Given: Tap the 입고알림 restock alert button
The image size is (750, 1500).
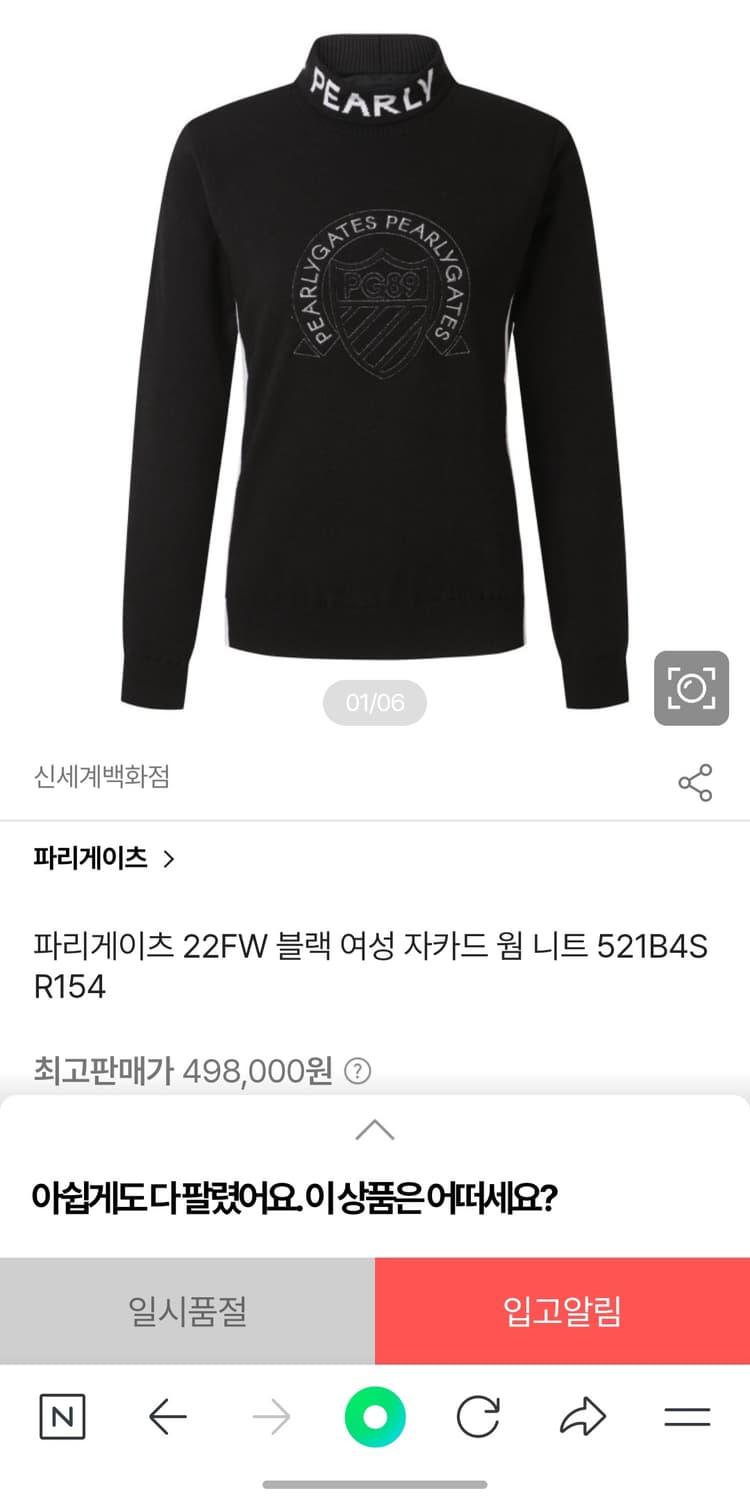Looking at the screenshot, I should click(562, 1310).
